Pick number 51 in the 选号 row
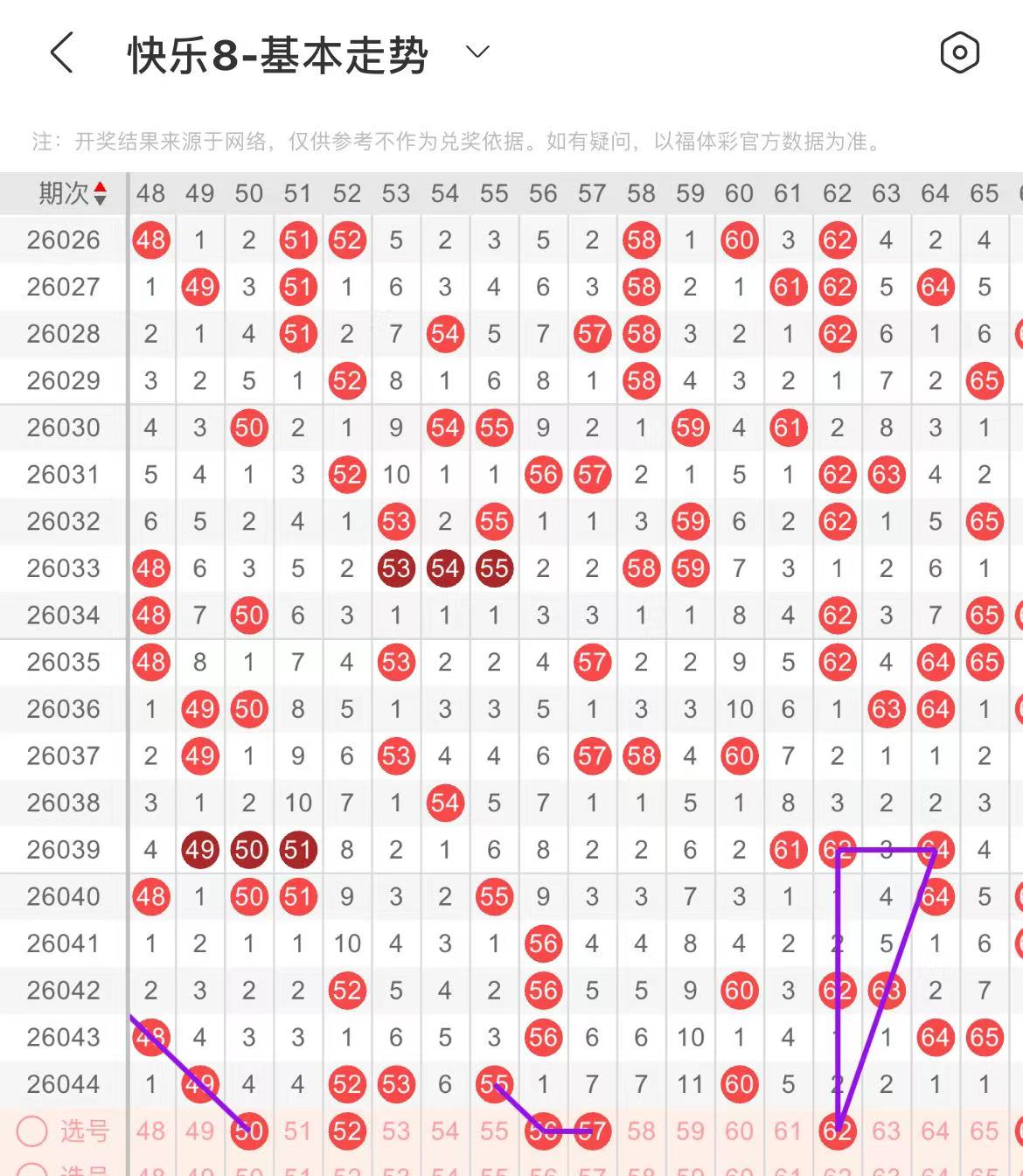Image resolution: width=1023 pixels, height=1176 pixels. point(297,1131)
